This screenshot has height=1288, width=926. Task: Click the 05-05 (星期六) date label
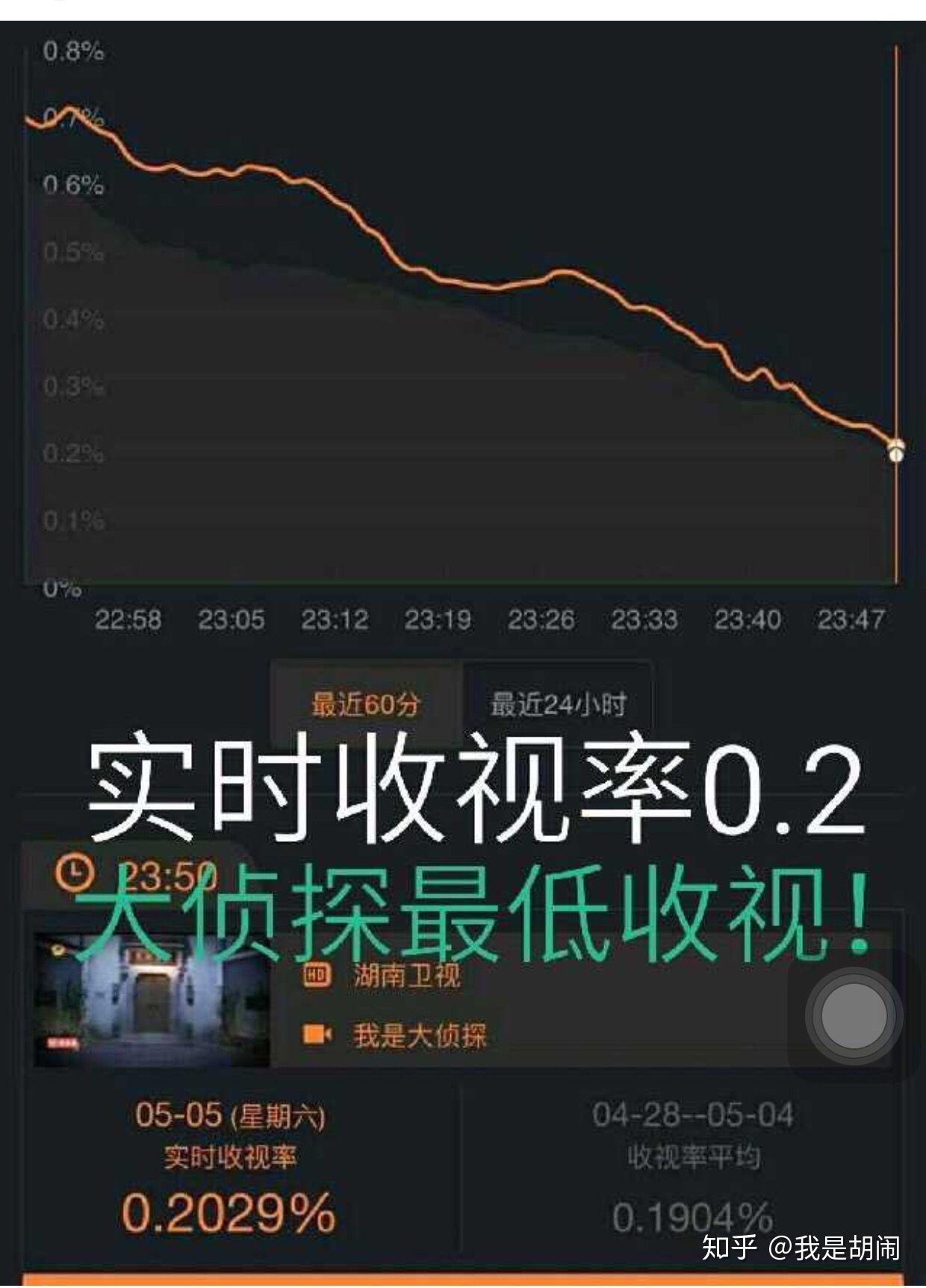point(232,1116)
